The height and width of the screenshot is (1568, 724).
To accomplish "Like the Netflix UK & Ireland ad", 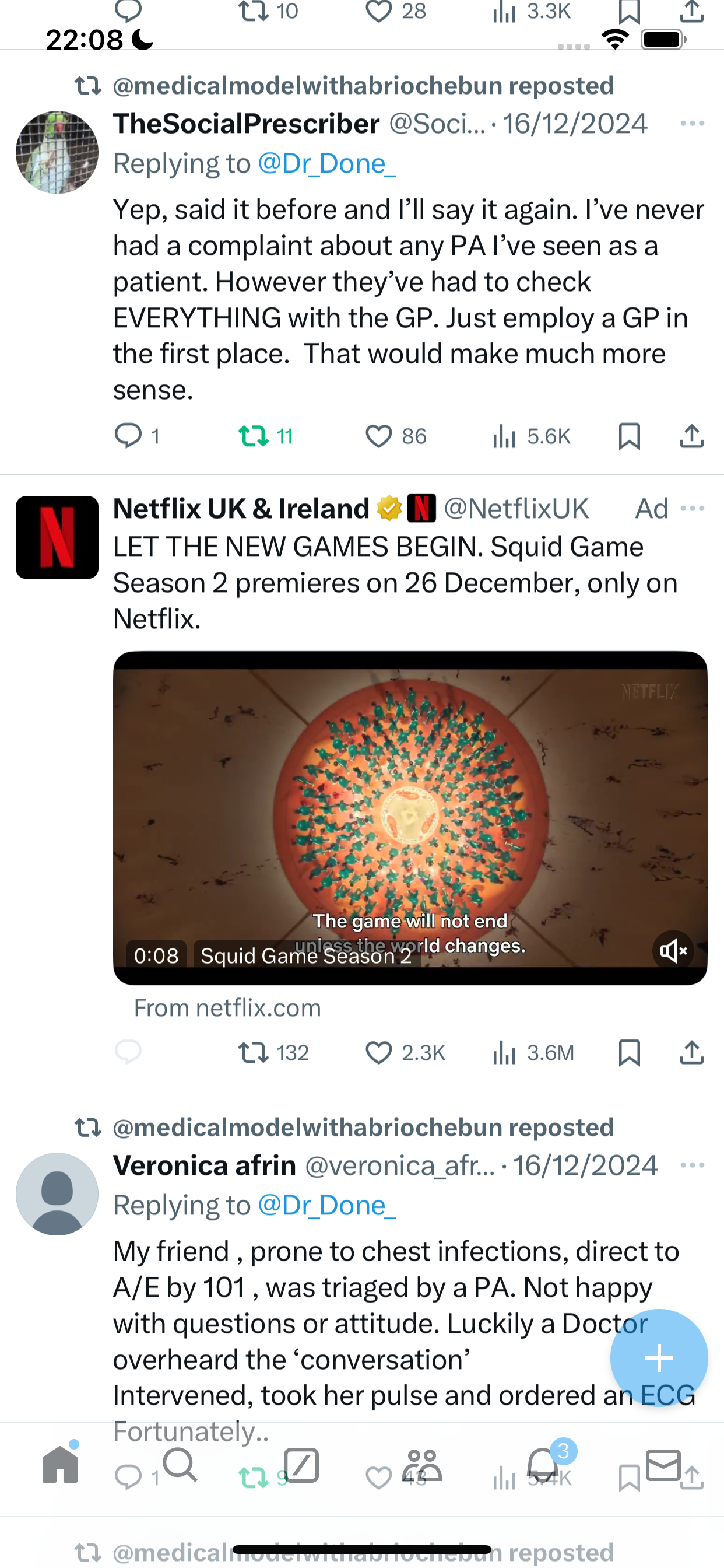I will coord(378,1052).
